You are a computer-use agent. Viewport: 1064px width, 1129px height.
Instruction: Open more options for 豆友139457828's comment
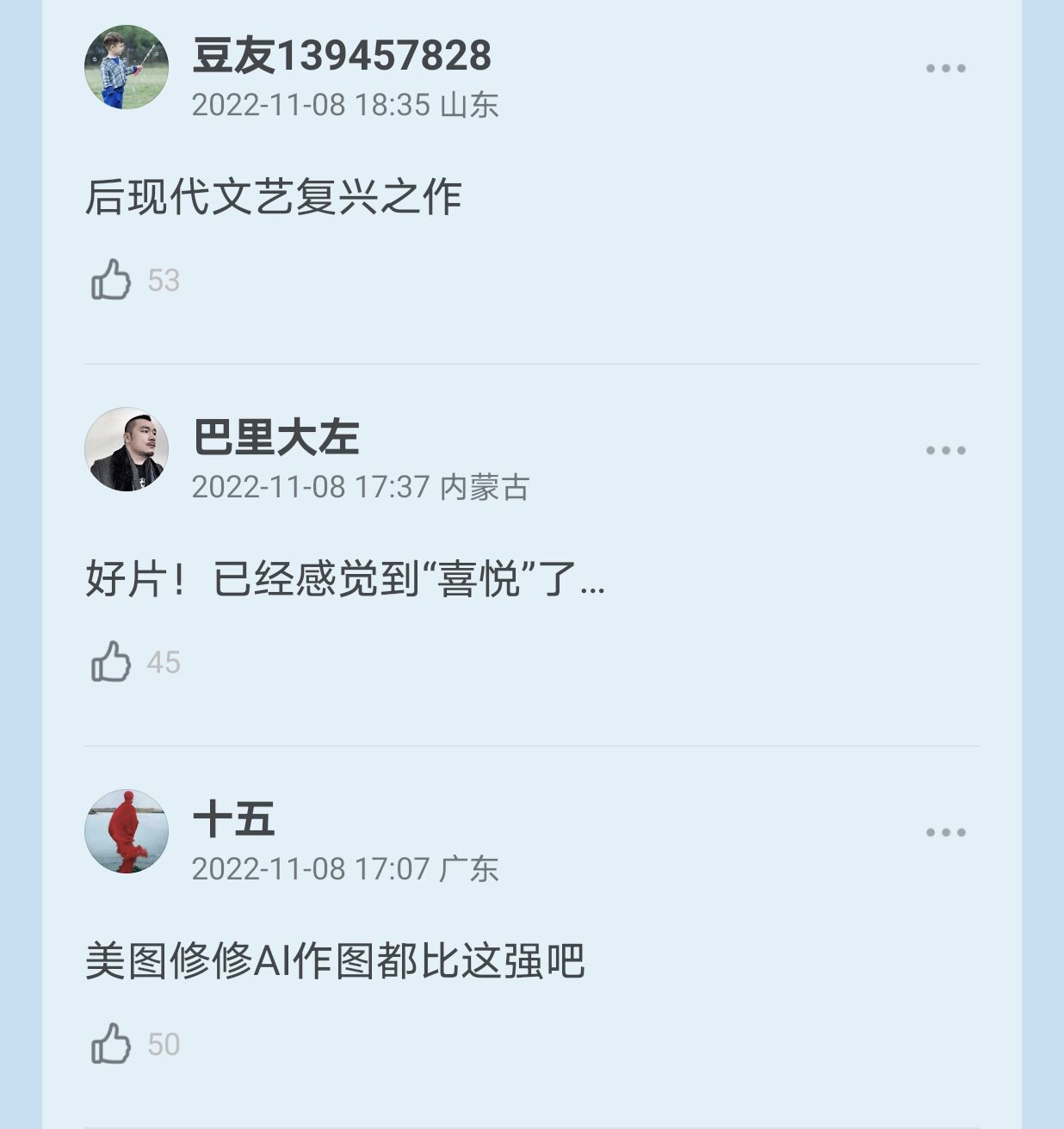(945, 68)
